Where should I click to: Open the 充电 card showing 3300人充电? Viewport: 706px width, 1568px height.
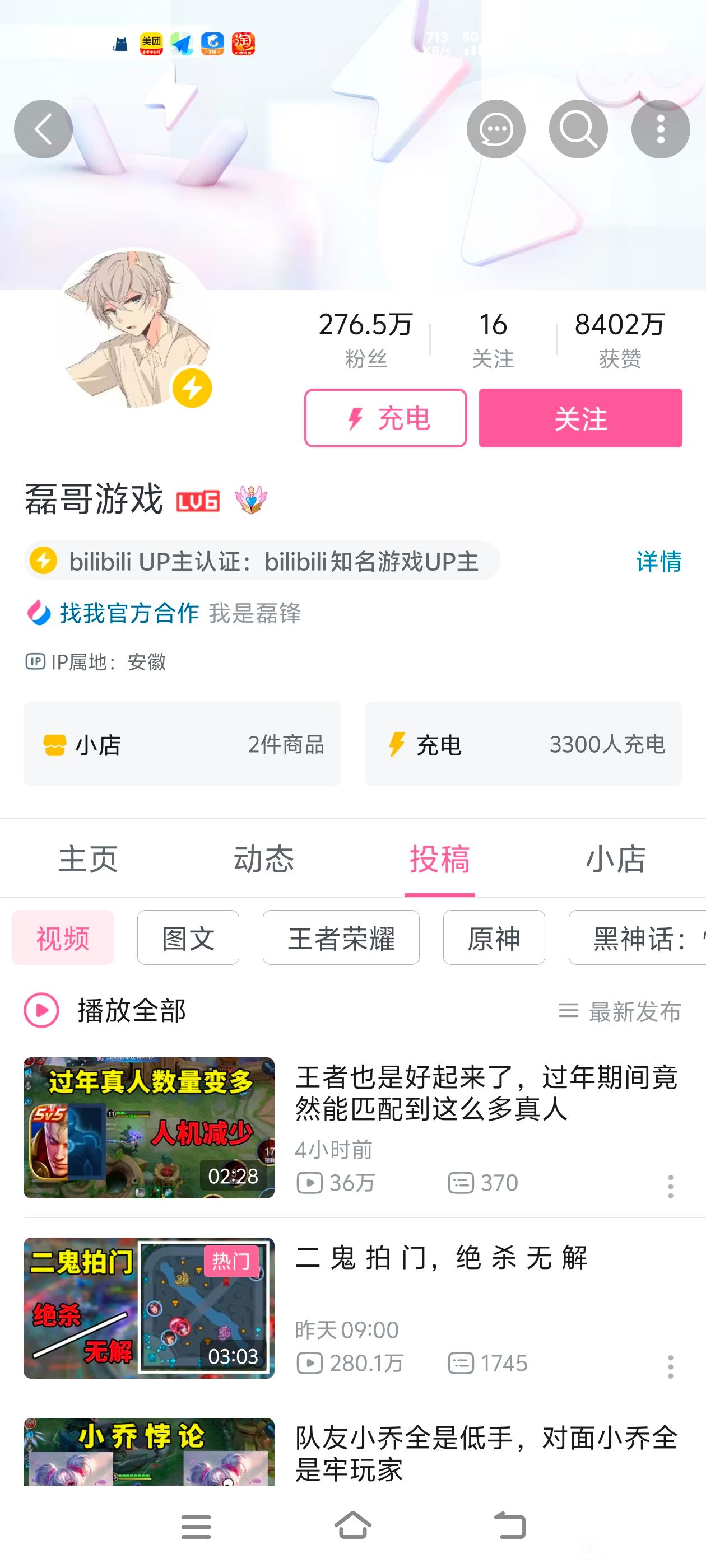click(x=523, y=744)
